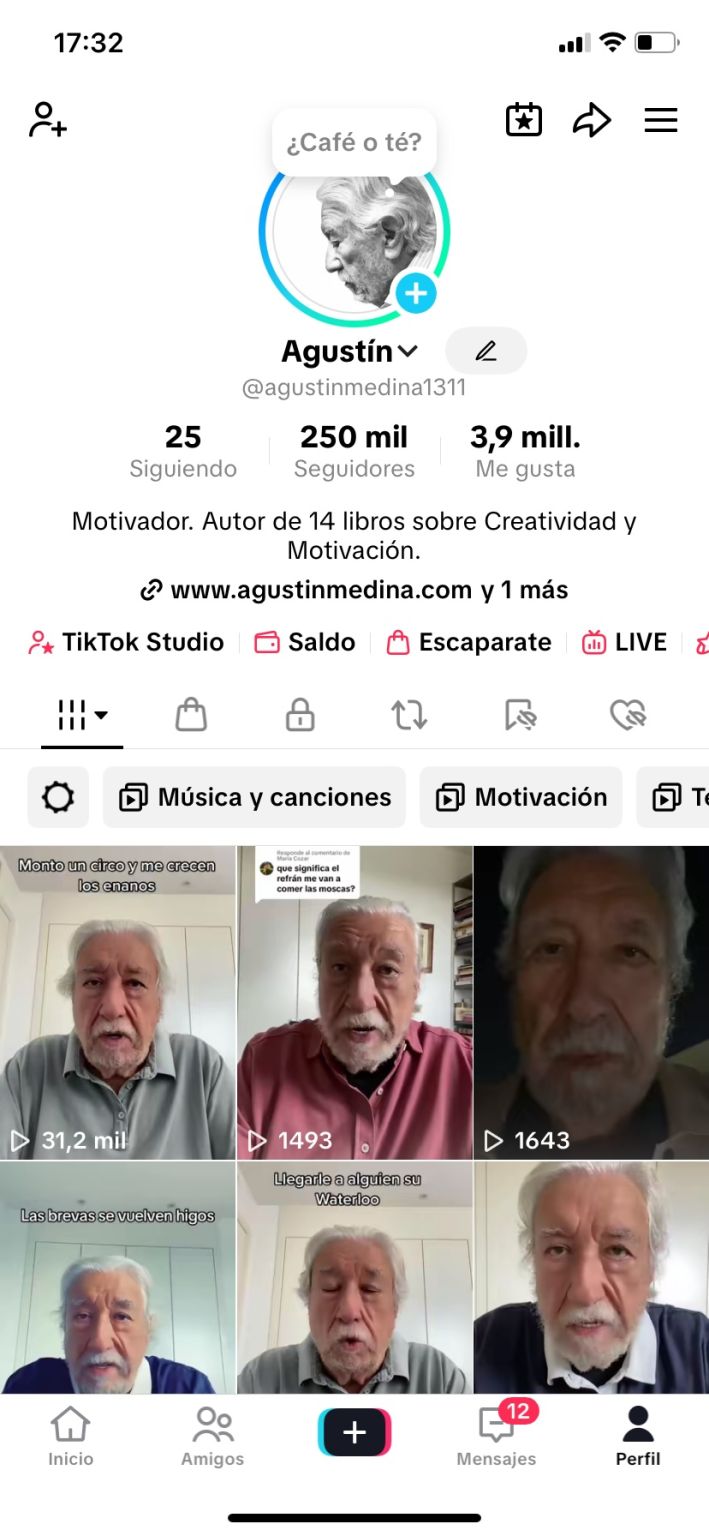
Task: Check the Saldo balance
Action: click(305, 642)
